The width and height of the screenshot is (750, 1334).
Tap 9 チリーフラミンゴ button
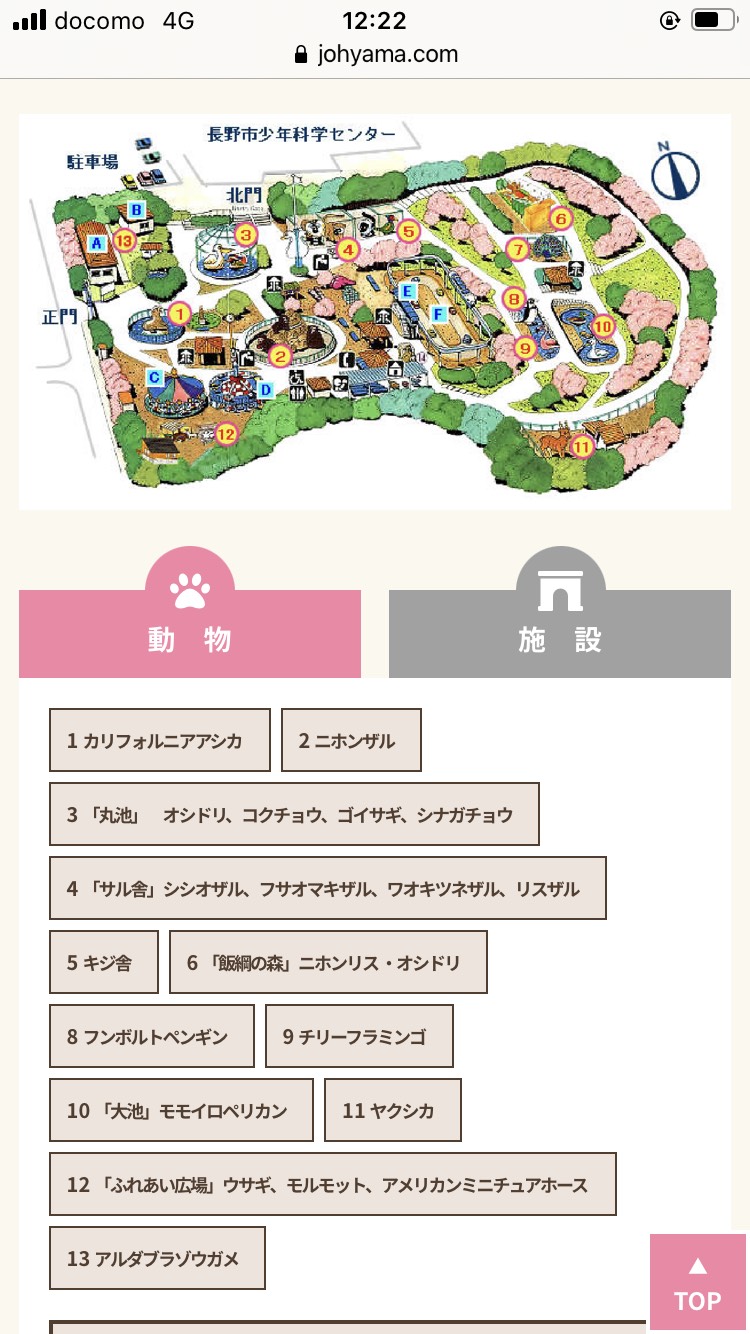[359, 1036]
